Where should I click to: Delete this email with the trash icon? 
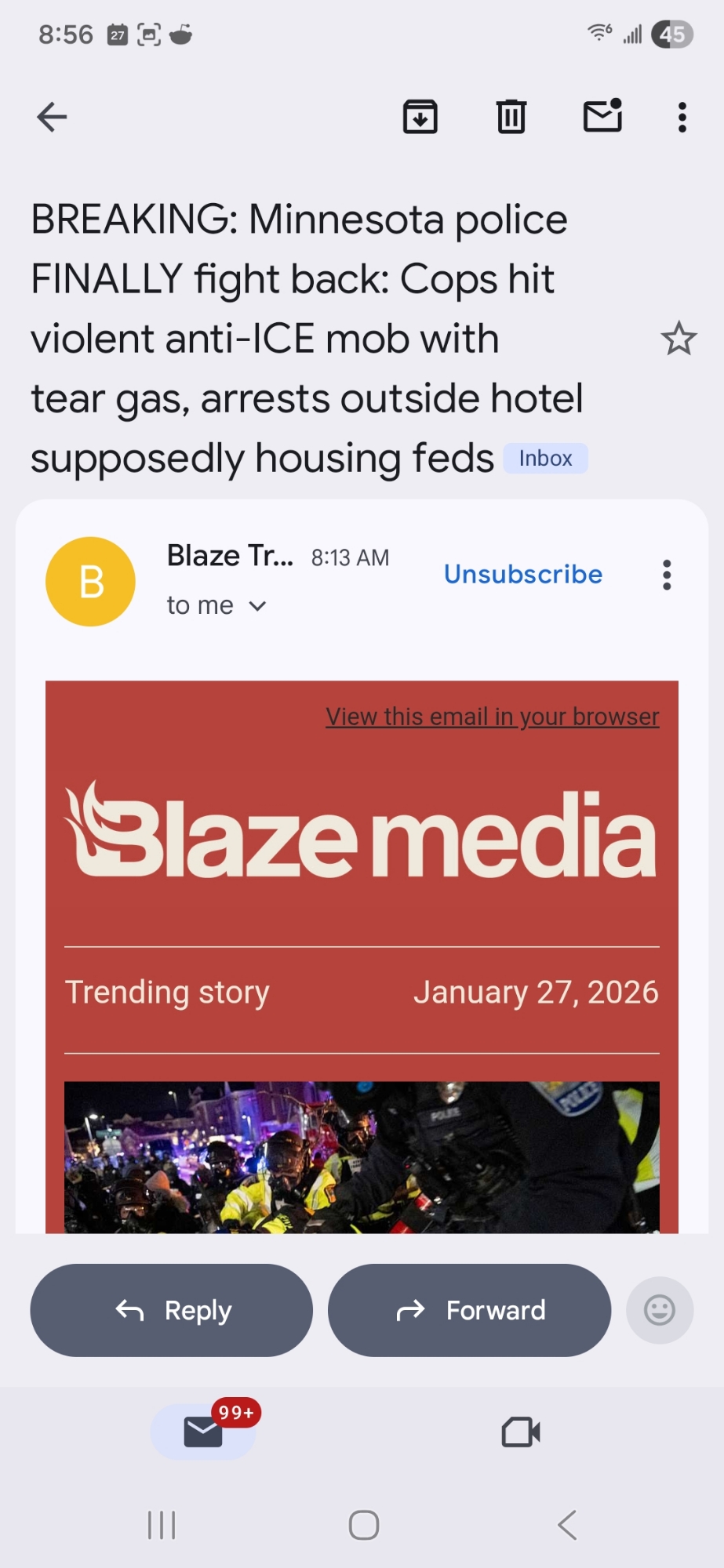pos(511,118)
